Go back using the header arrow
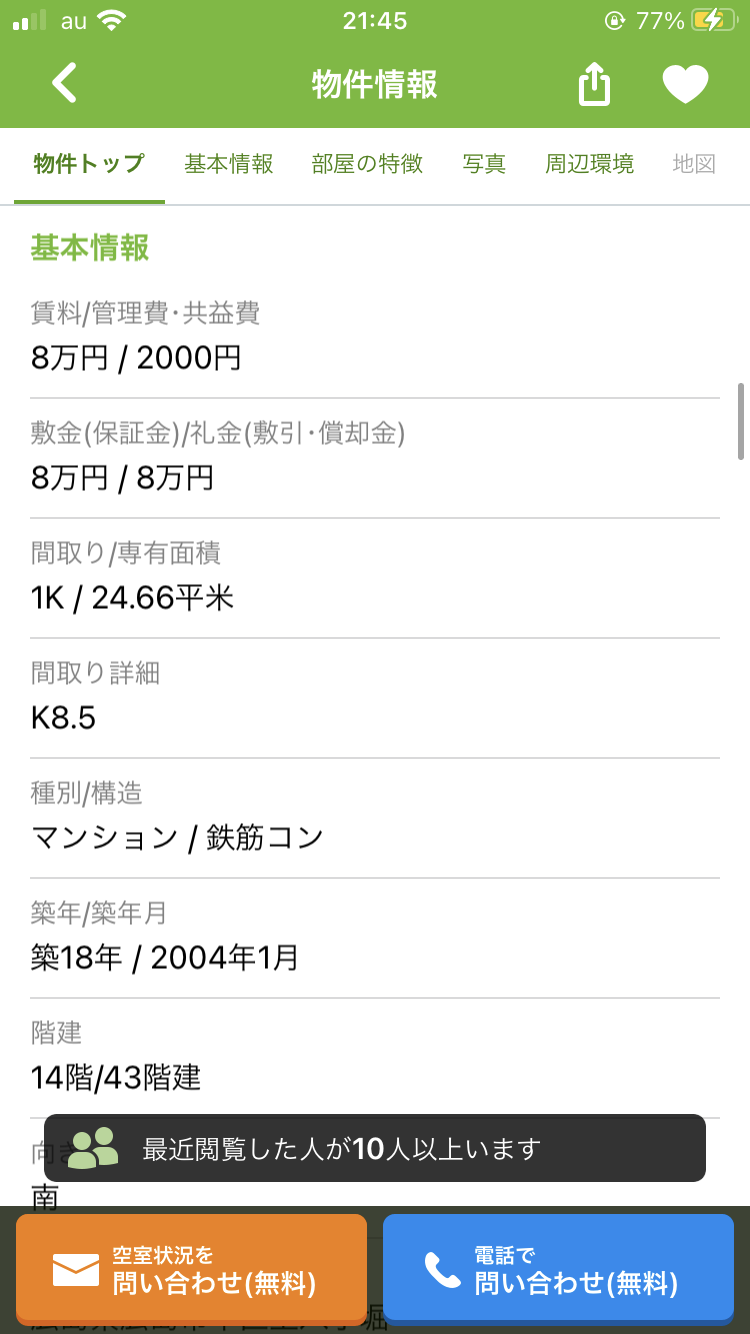The height and width of the screenshot is (1334, 750). (x=64, y=84)
